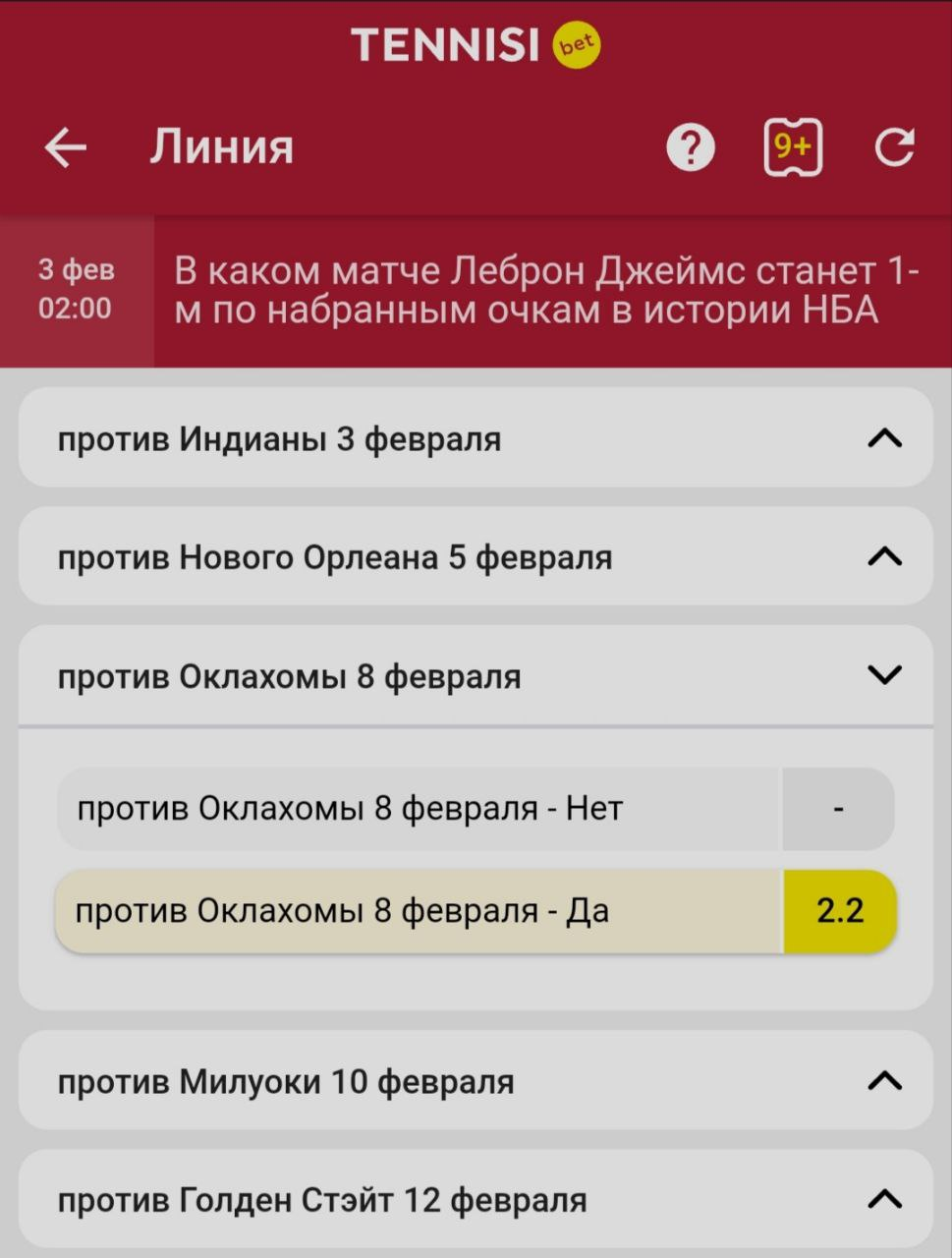Open the help question mark
This screenshot has width=952, height=1258.
click(691, 148)
